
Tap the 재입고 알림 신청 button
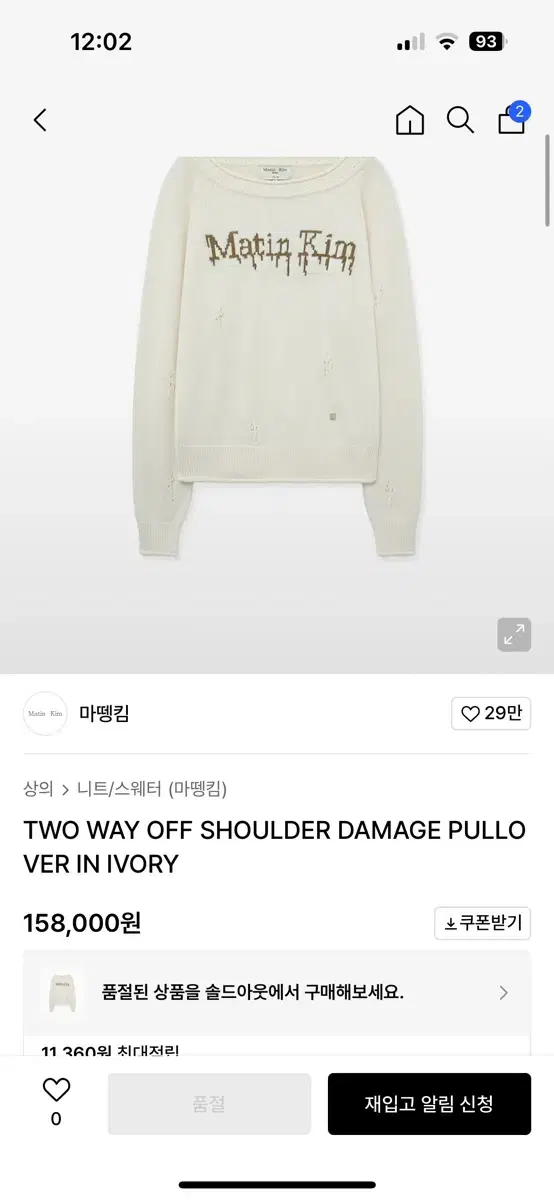point(429,1104)
